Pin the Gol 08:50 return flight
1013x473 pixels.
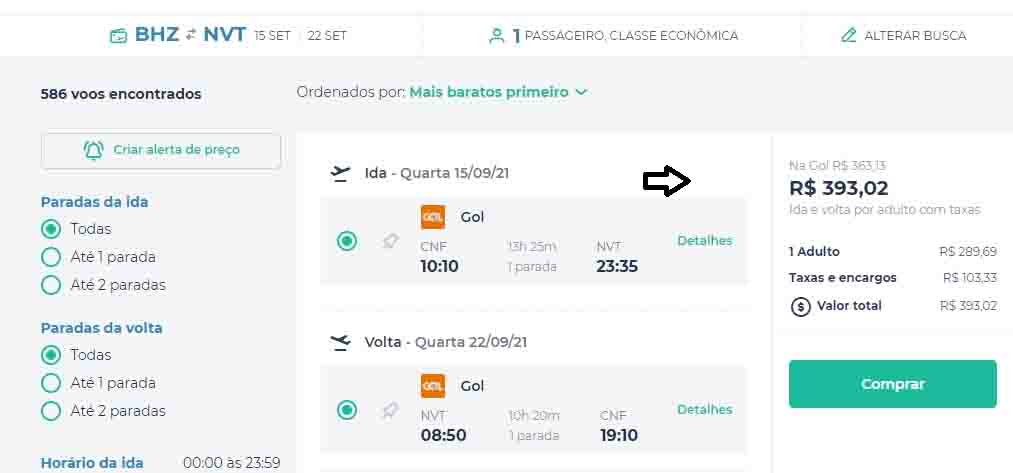pos(391,410)
